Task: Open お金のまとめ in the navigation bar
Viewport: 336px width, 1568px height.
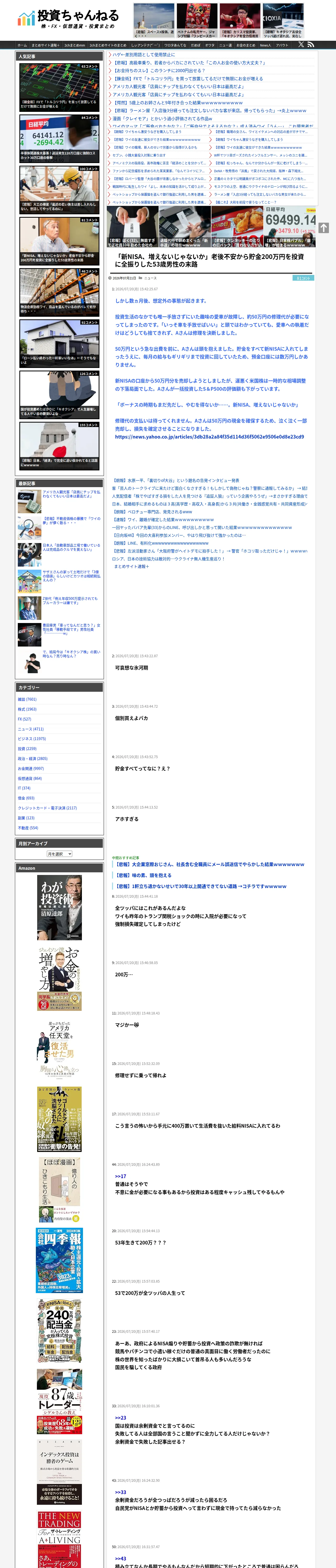Action: 246,45
